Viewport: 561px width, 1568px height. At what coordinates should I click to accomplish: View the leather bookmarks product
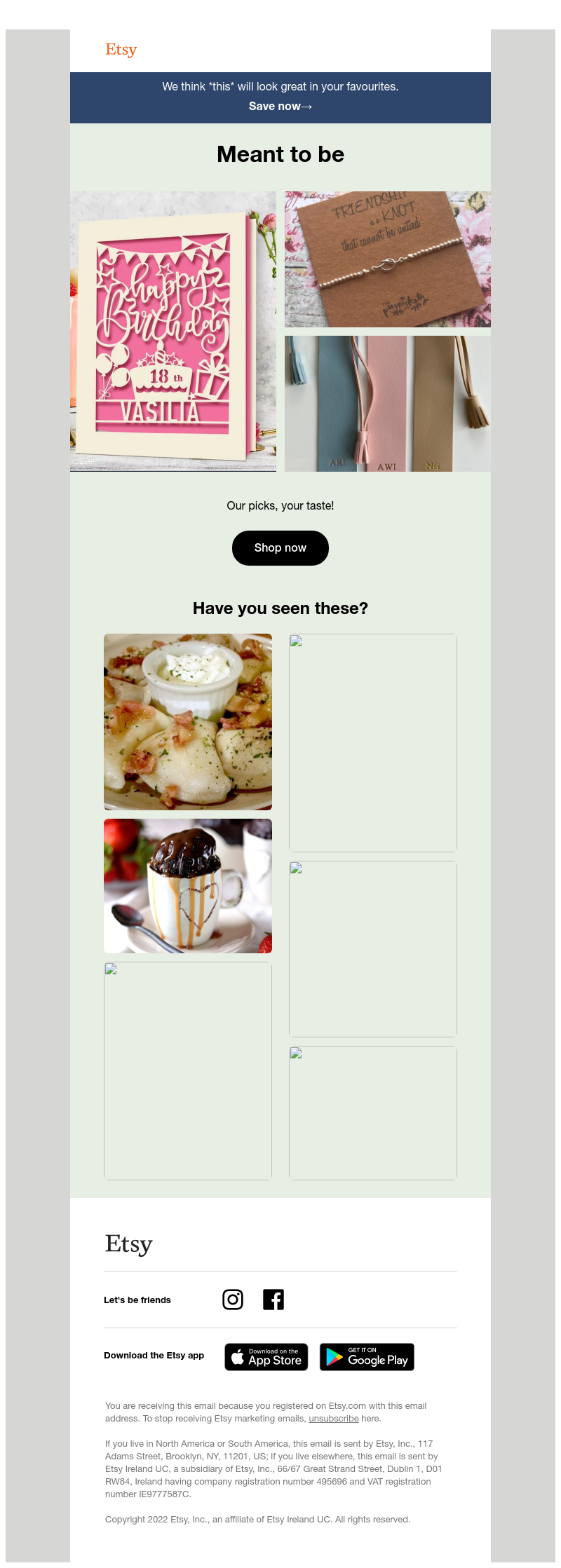click(387, 404)
